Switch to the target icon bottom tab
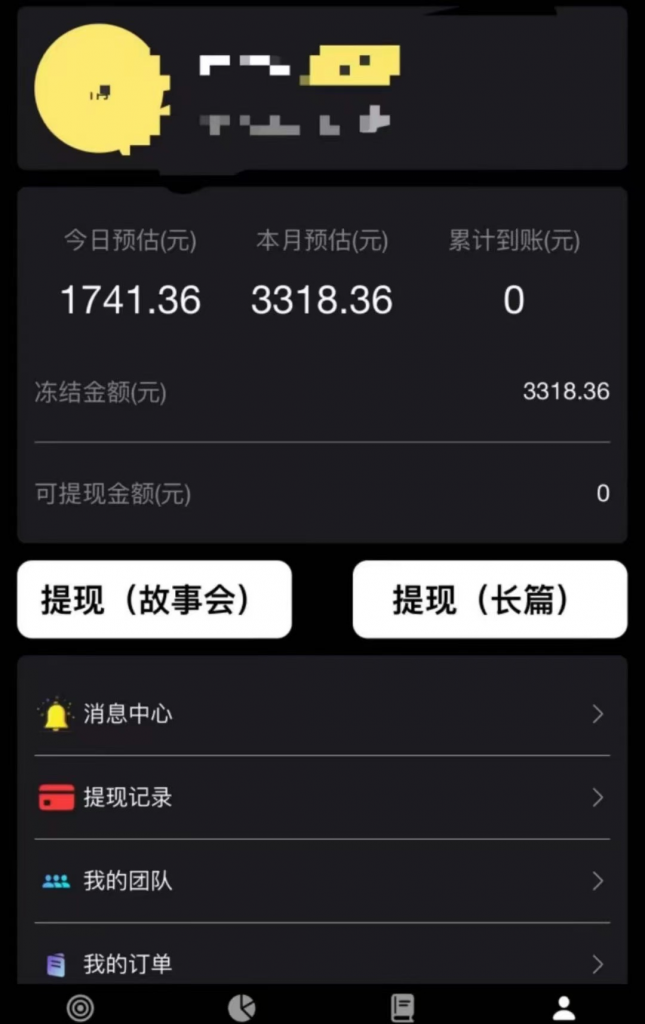This screenshot has width=645, height=1024. (80, 1007)
